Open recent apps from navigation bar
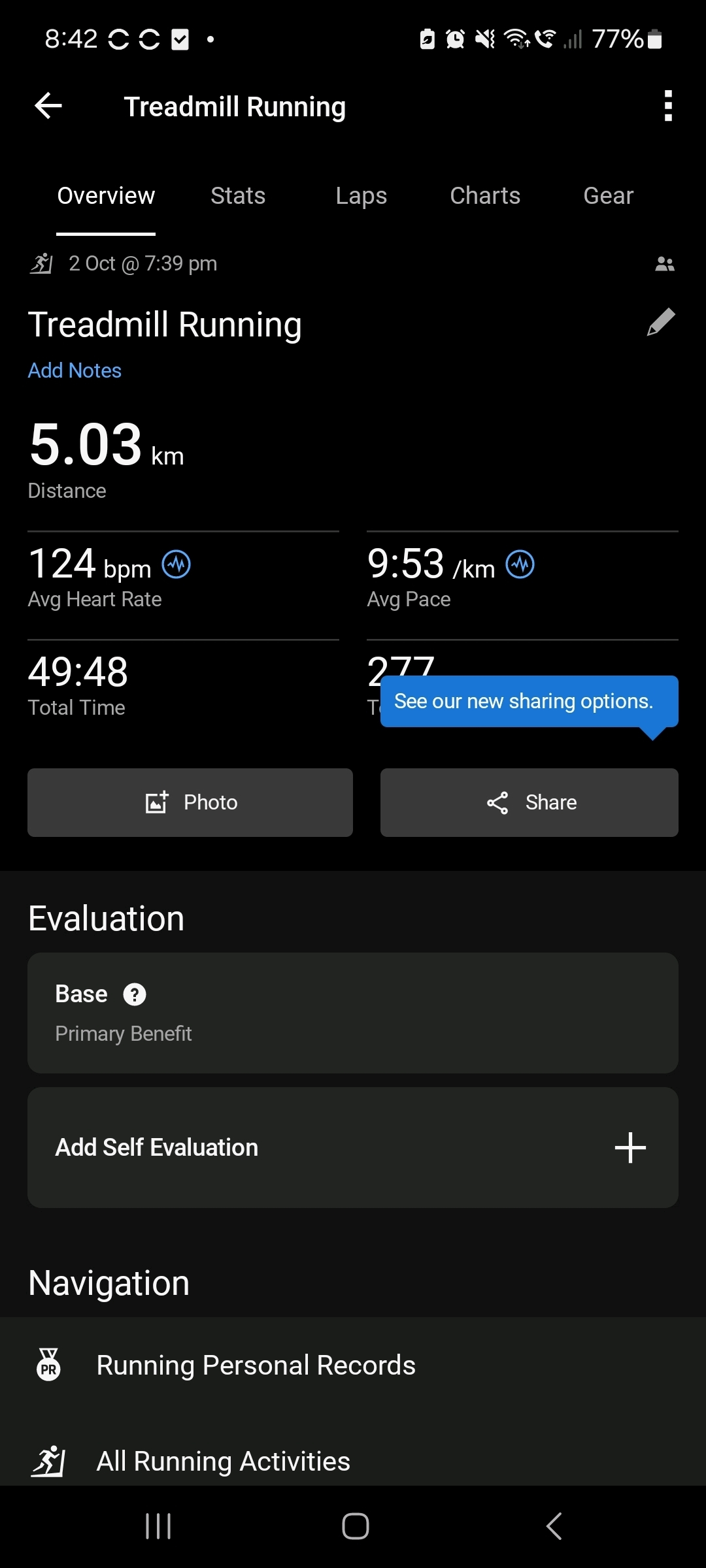 tap(158, 1526)
